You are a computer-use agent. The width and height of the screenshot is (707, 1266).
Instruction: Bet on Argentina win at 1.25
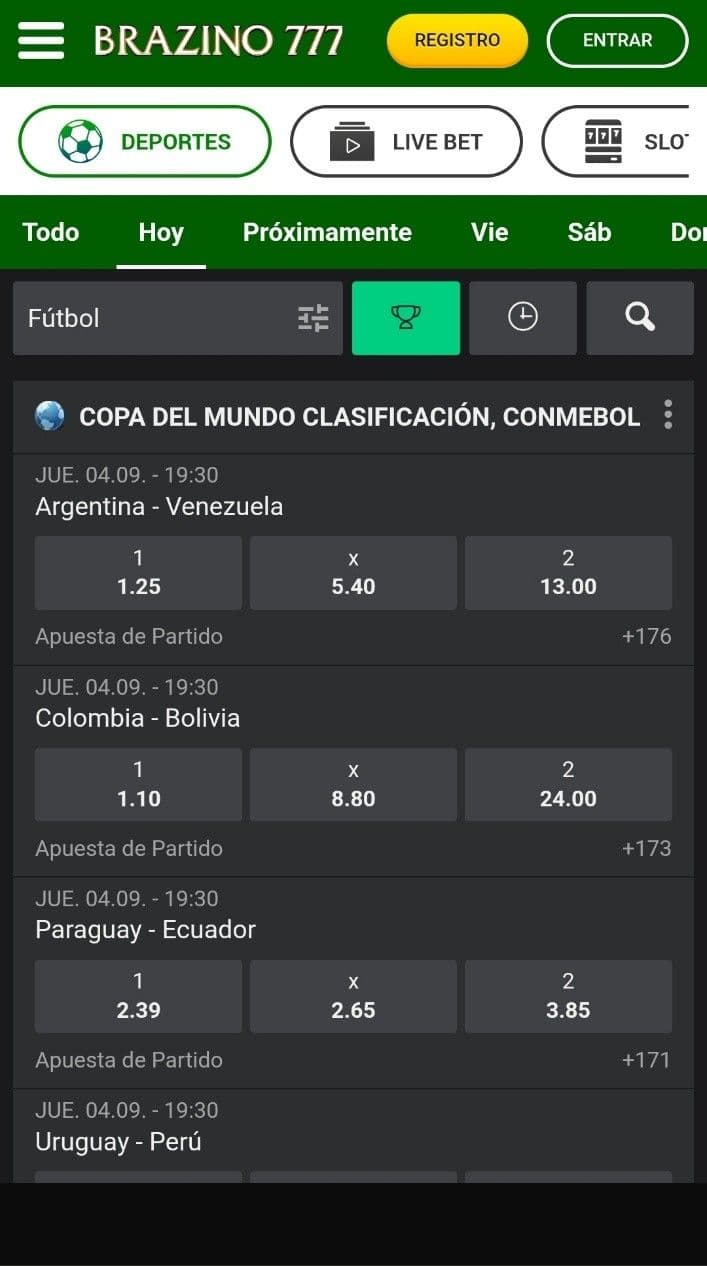click(x=138, y=573)
